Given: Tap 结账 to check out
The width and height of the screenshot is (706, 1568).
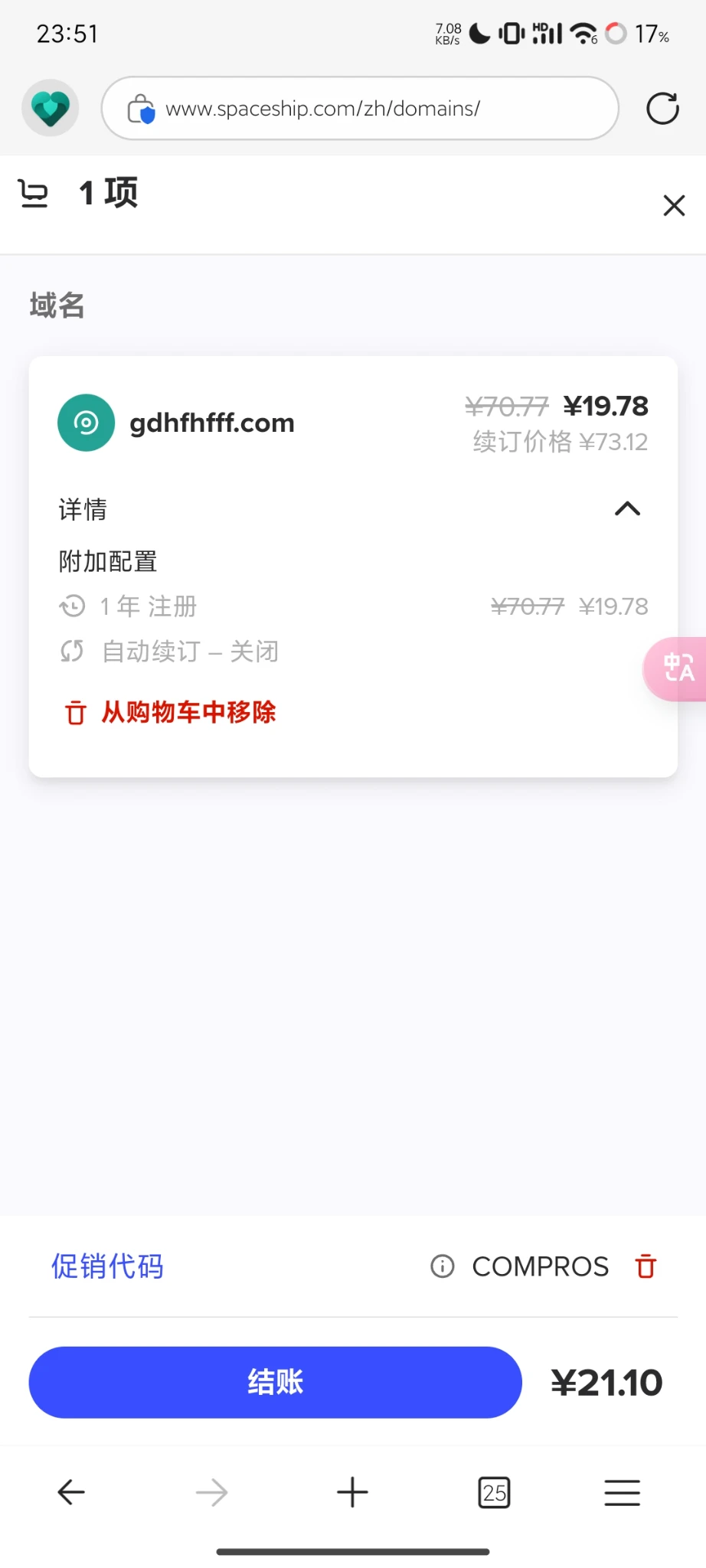Looking at the screenshot, I should tap(275, 1382).
